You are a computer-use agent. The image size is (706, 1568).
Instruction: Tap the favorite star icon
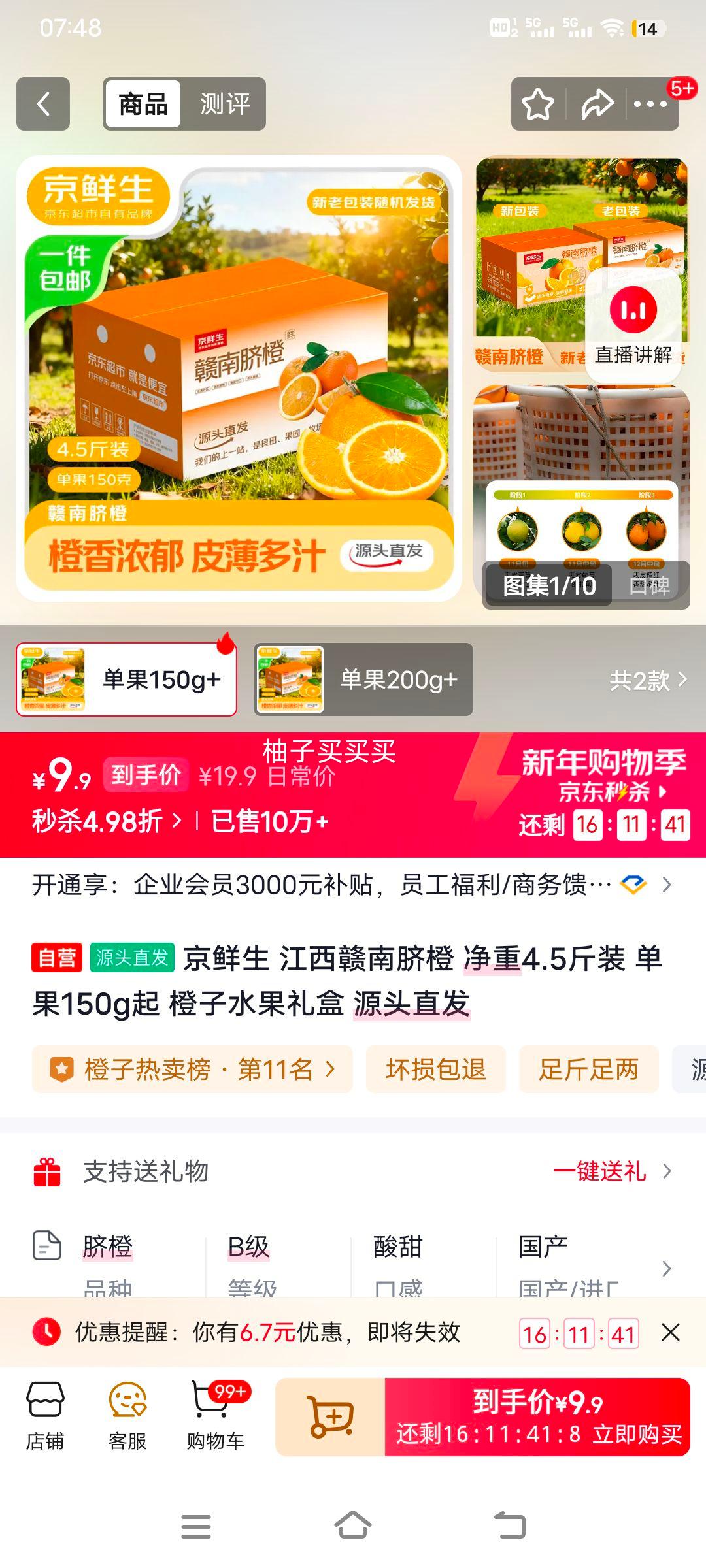click(x=537, y=105)
